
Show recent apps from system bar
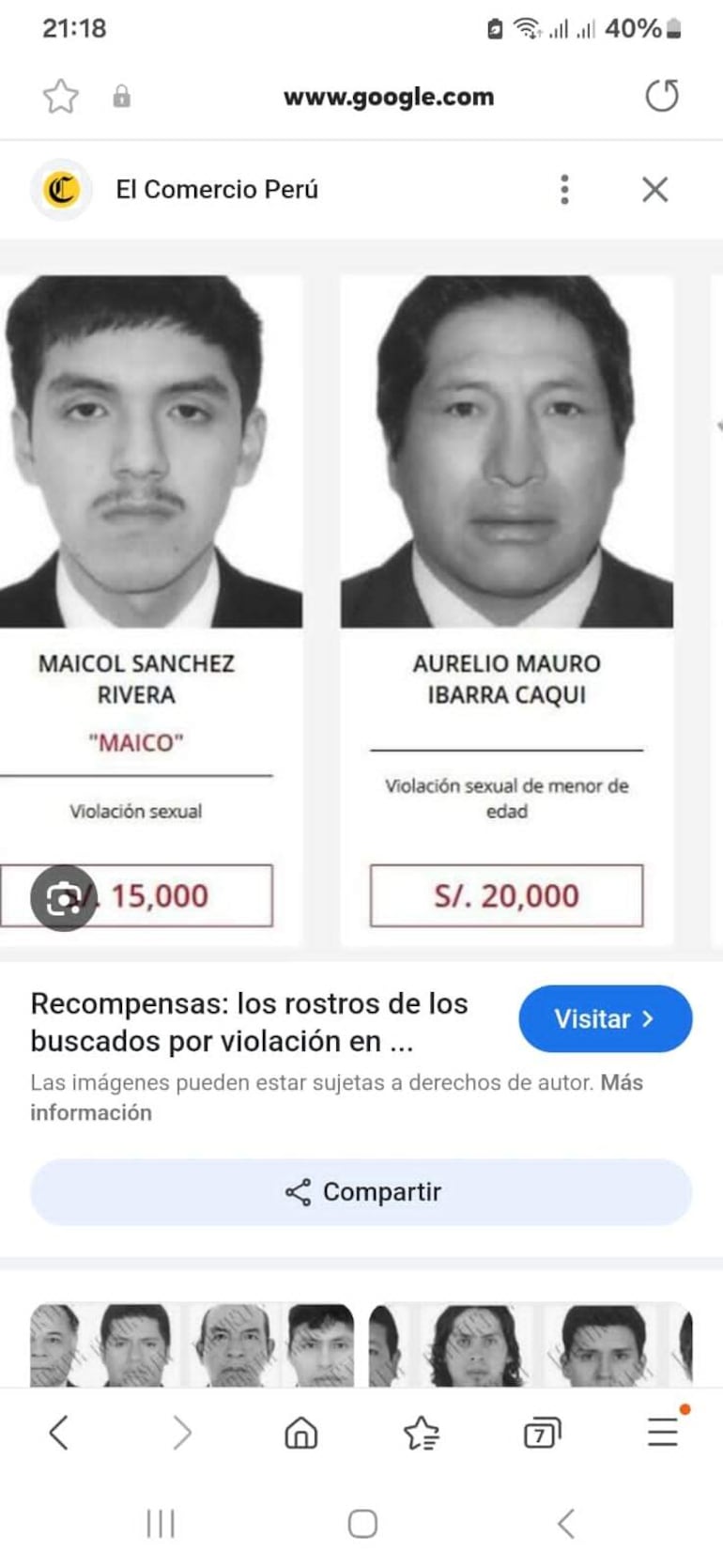(x=161, y=1523)
